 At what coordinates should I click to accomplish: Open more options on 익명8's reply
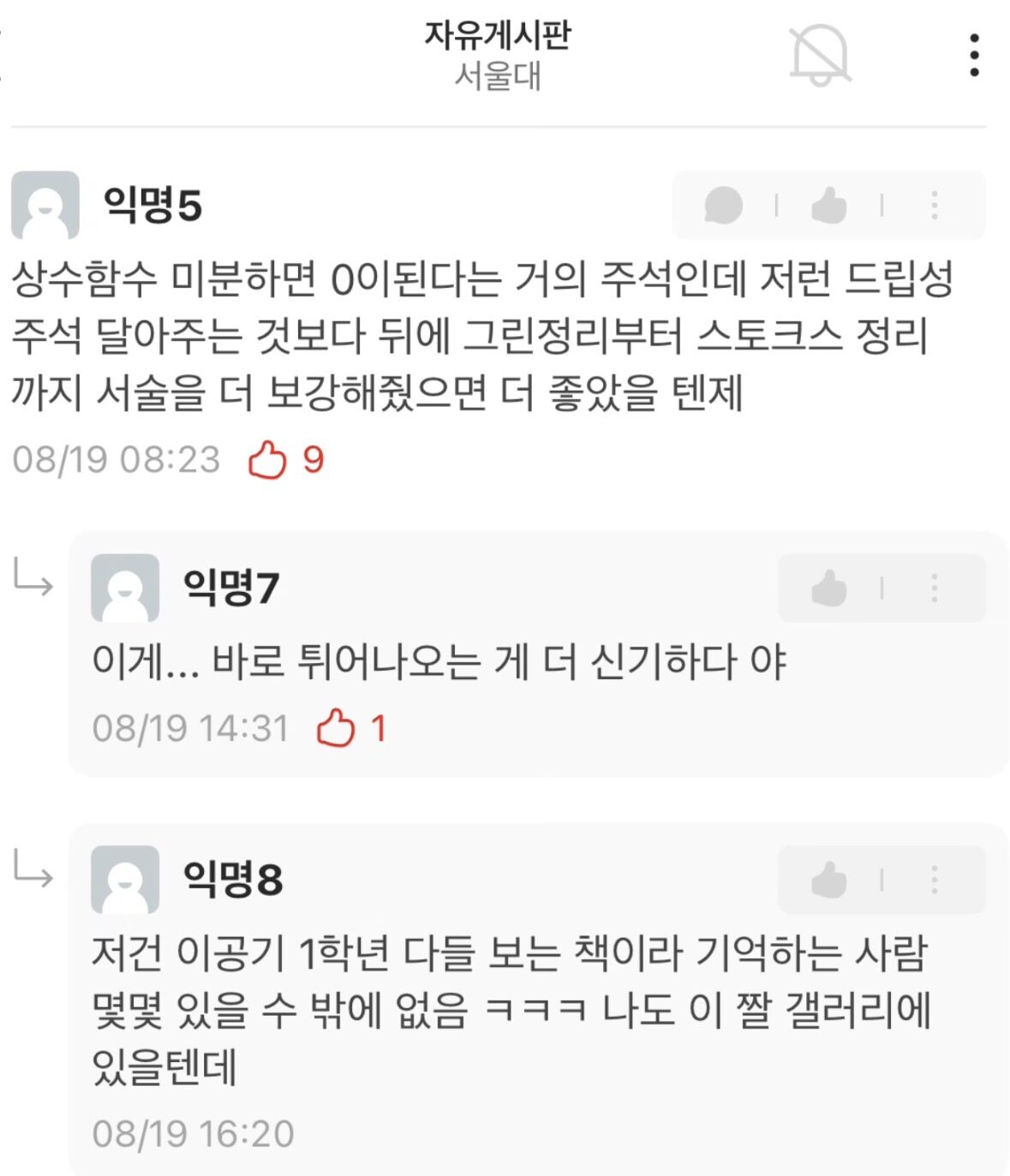[934, 880]
